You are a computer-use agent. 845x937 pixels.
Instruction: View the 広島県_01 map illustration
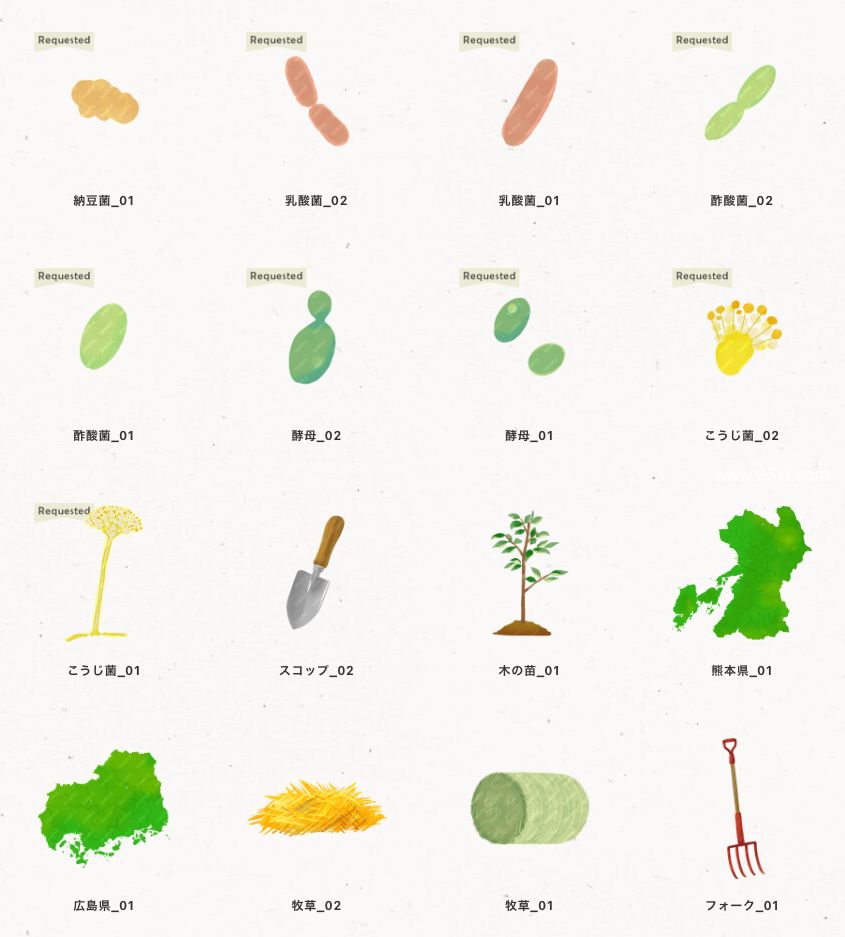(104, 807)
